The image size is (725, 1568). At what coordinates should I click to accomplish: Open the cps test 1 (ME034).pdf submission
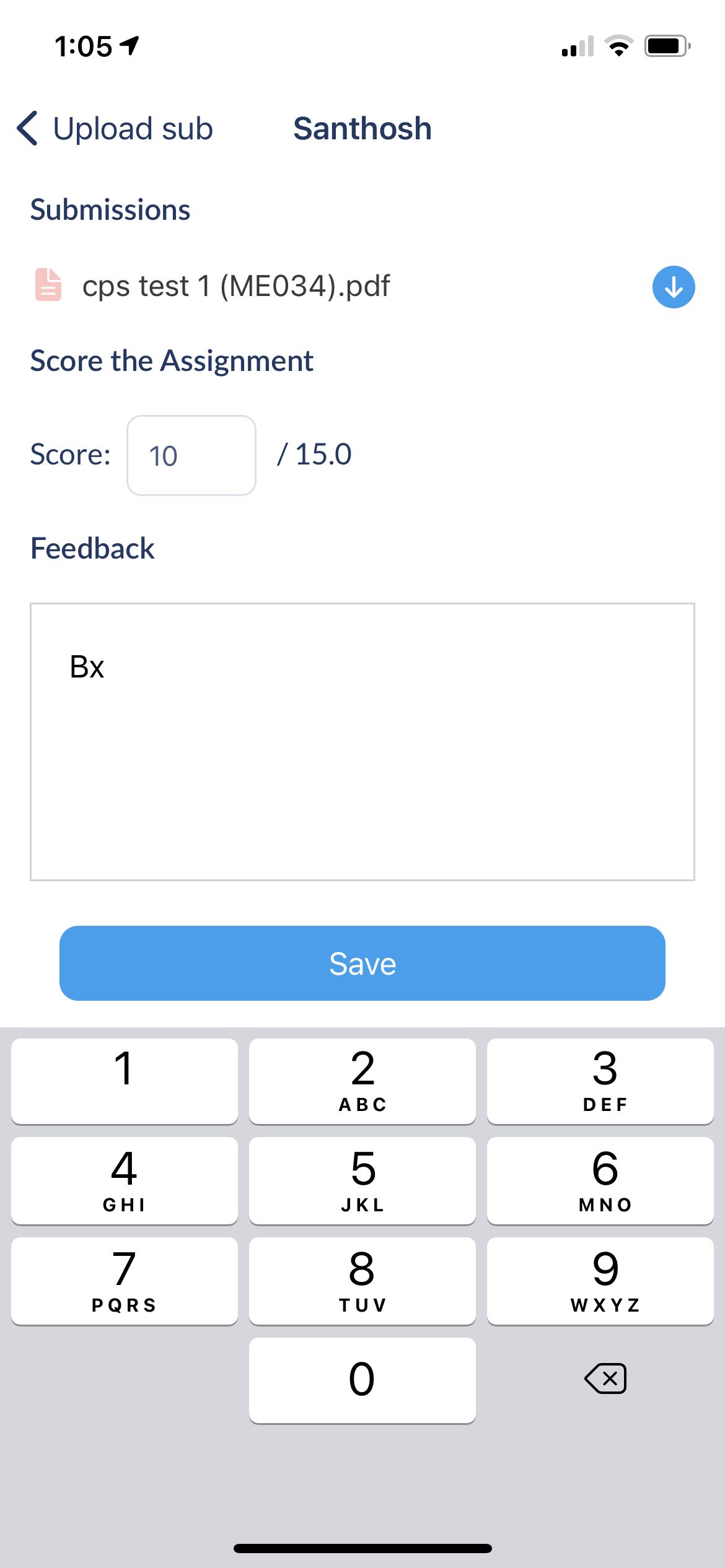pos(235,286)
